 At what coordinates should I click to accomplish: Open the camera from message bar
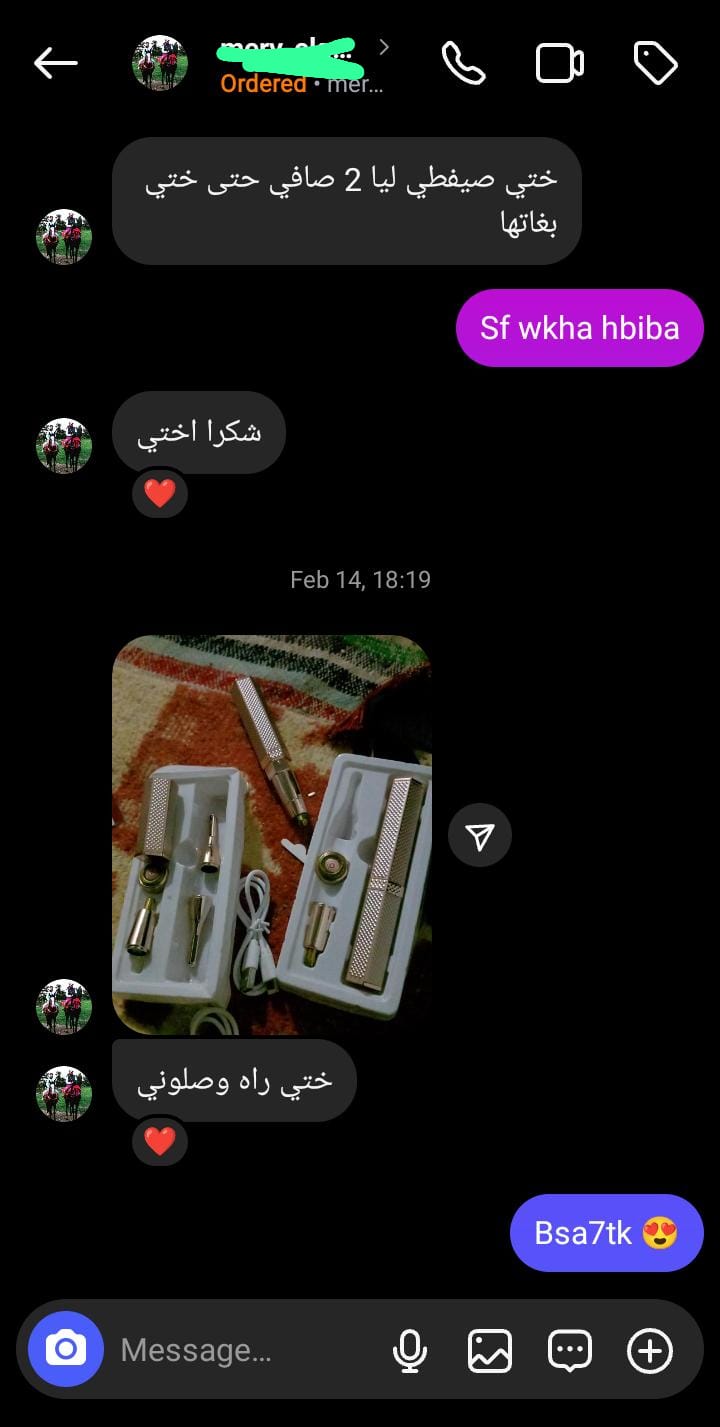pos(65,1350)
